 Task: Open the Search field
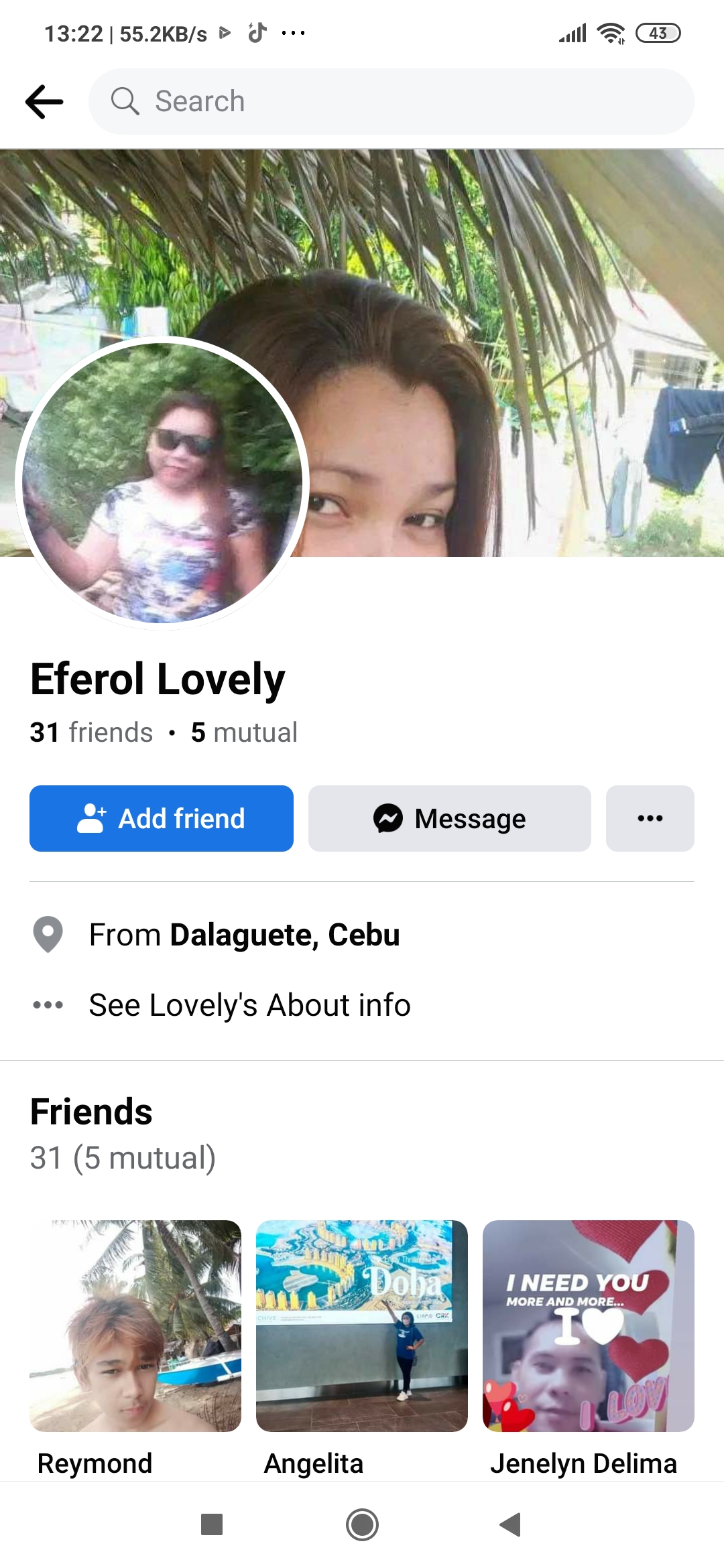(x=391, y=102)
